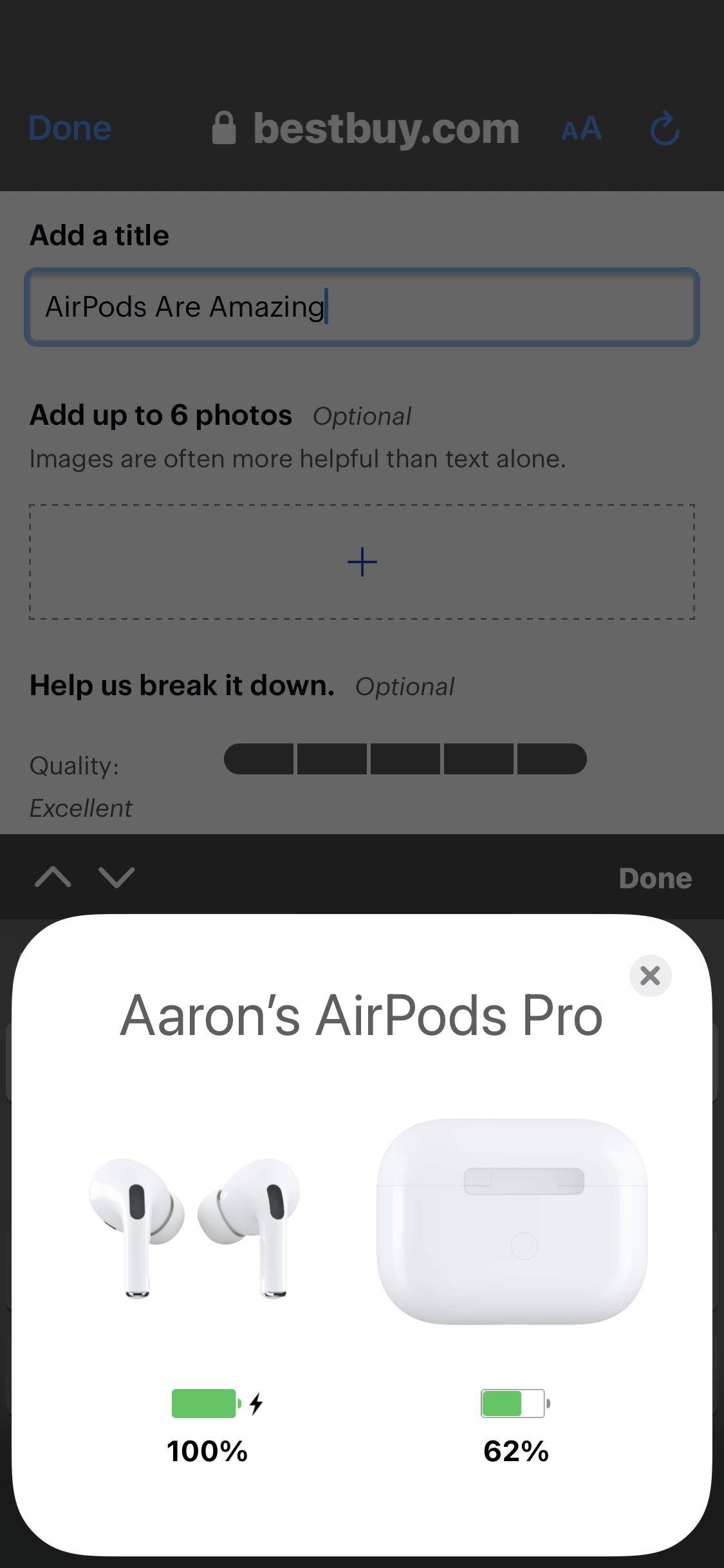Jump to previous form field arrow
This screenshot has height=1568, width=724.
[53, 877]
